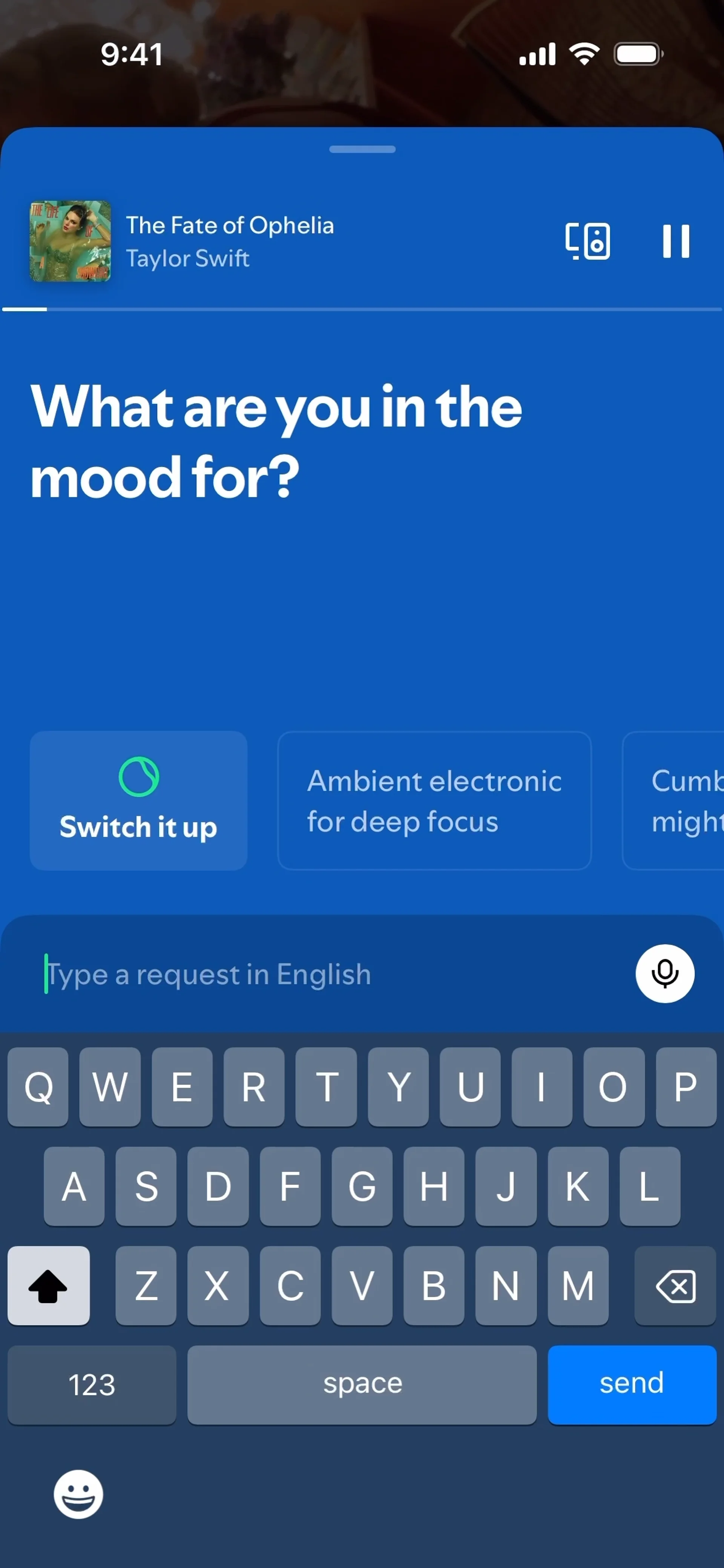Open the now playing track by Taylor Swift
The width and height of the screenshot is (724, 1568).
[x=230, y=242]
